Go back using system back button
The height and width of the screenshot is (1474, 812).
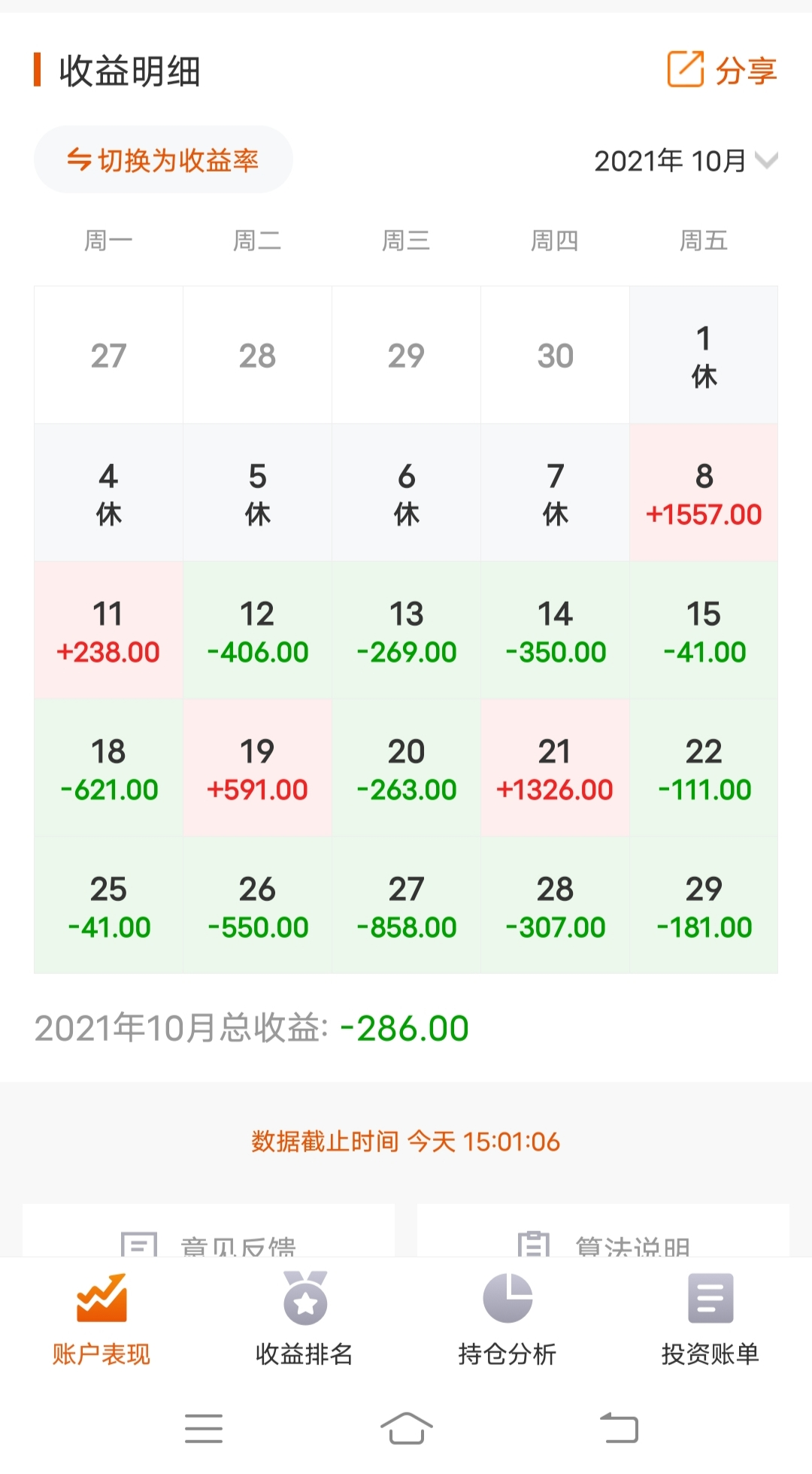(619, 1427)
